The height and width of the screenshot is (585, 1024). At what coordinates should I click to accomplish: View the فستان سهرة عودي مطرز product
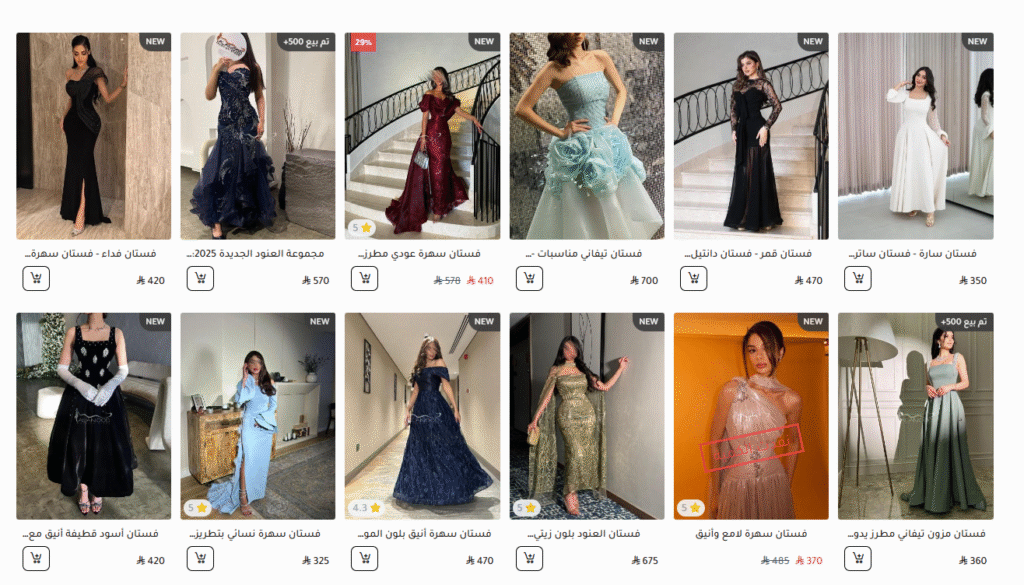pos(422,136)
